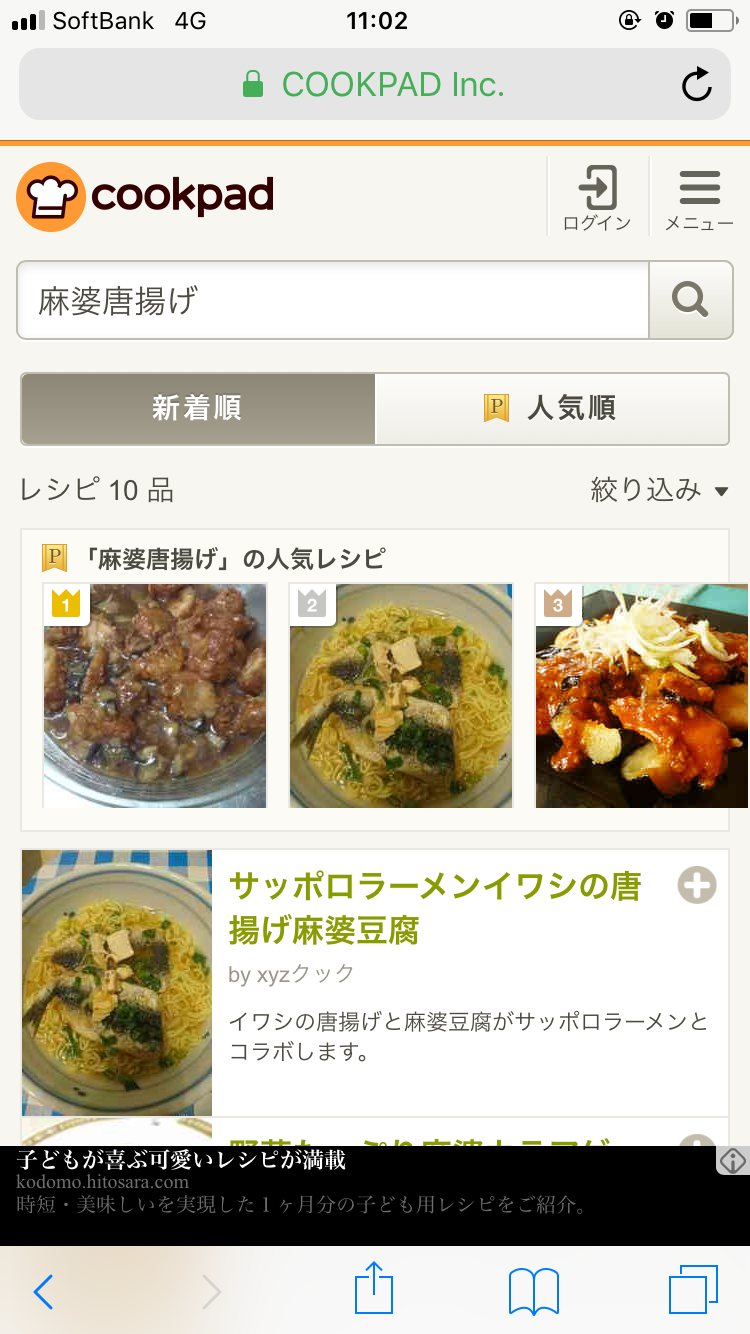Open the number 2 ranked popular recipe
This screenshot has width=750, height=1334.
click(401, 696)
